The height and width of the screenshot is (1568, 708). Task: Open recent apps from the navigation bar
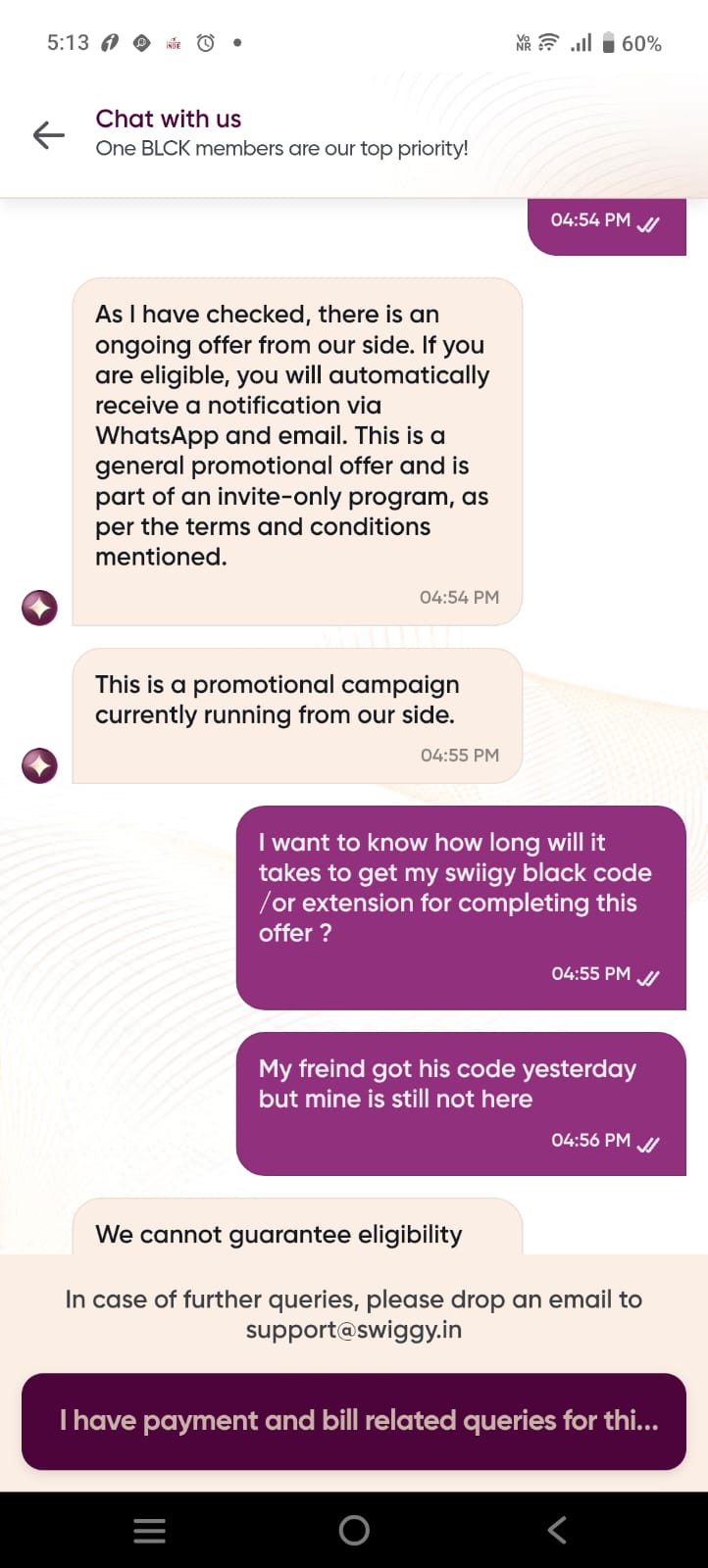click(x=149, y=1530)
